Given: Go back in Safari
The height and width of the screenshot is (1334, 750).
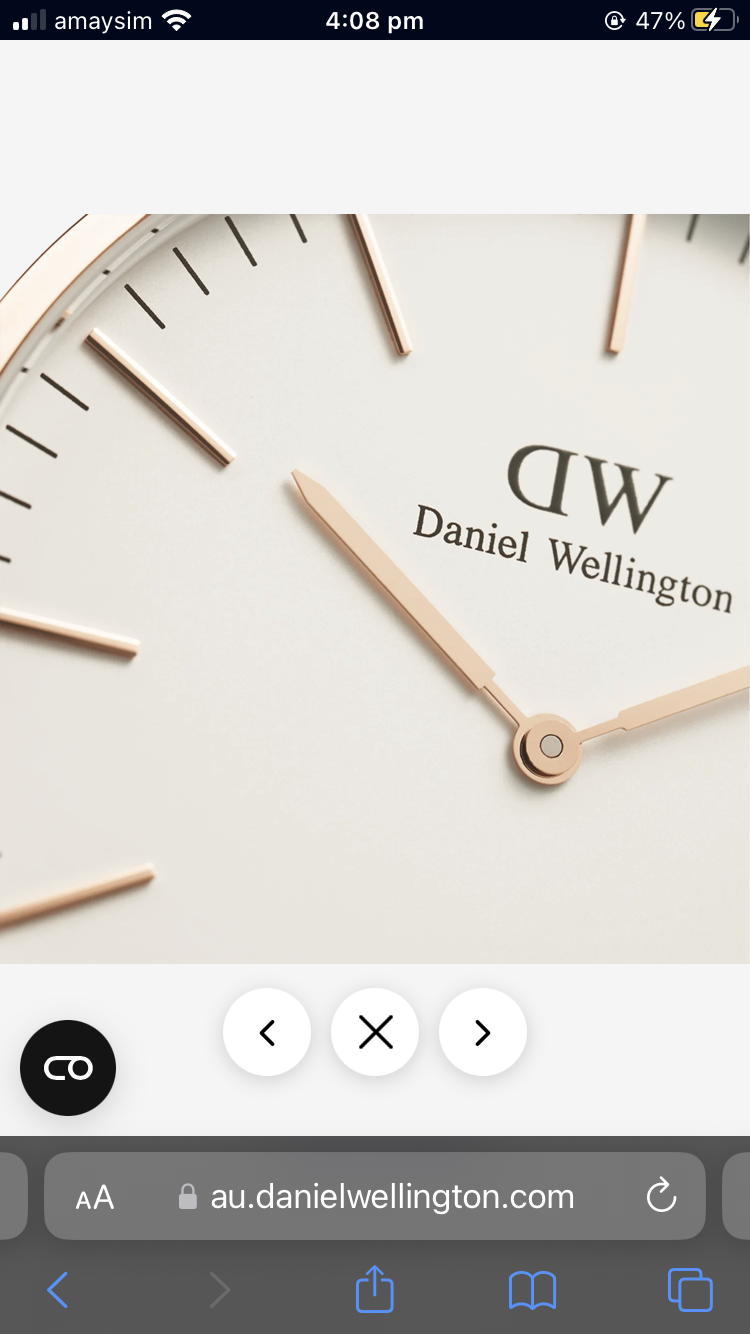Looking at the screenshot, I should click(58, 1290).
